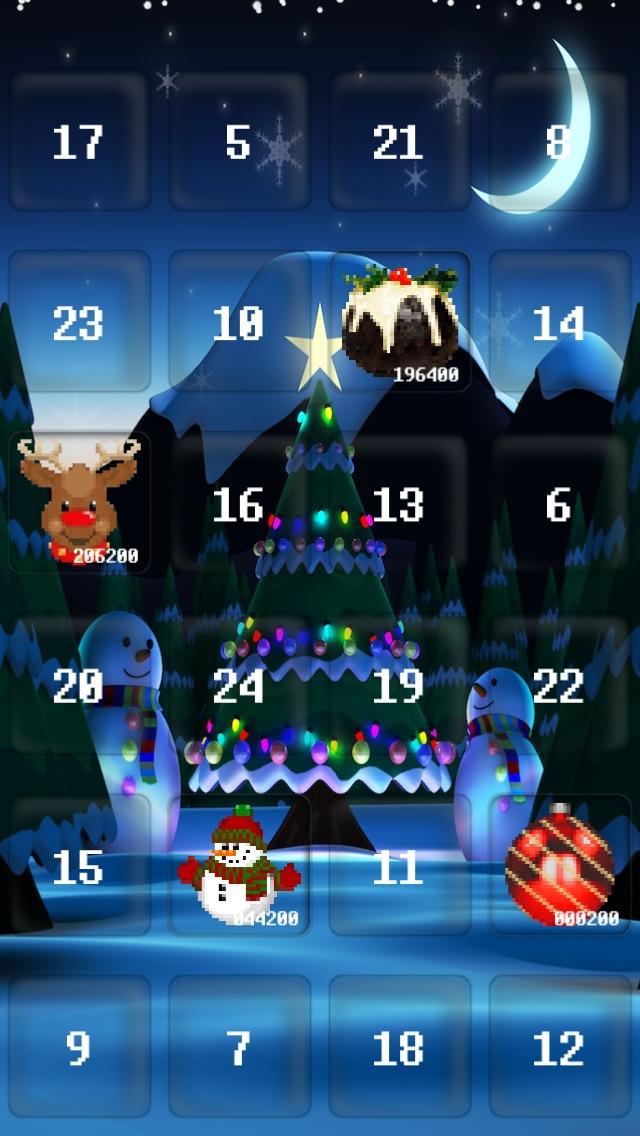Viewport: 640px width, 1136px height.
Task: Open the Christmas pudding tile scoring 196400
Action: point(400,322)
